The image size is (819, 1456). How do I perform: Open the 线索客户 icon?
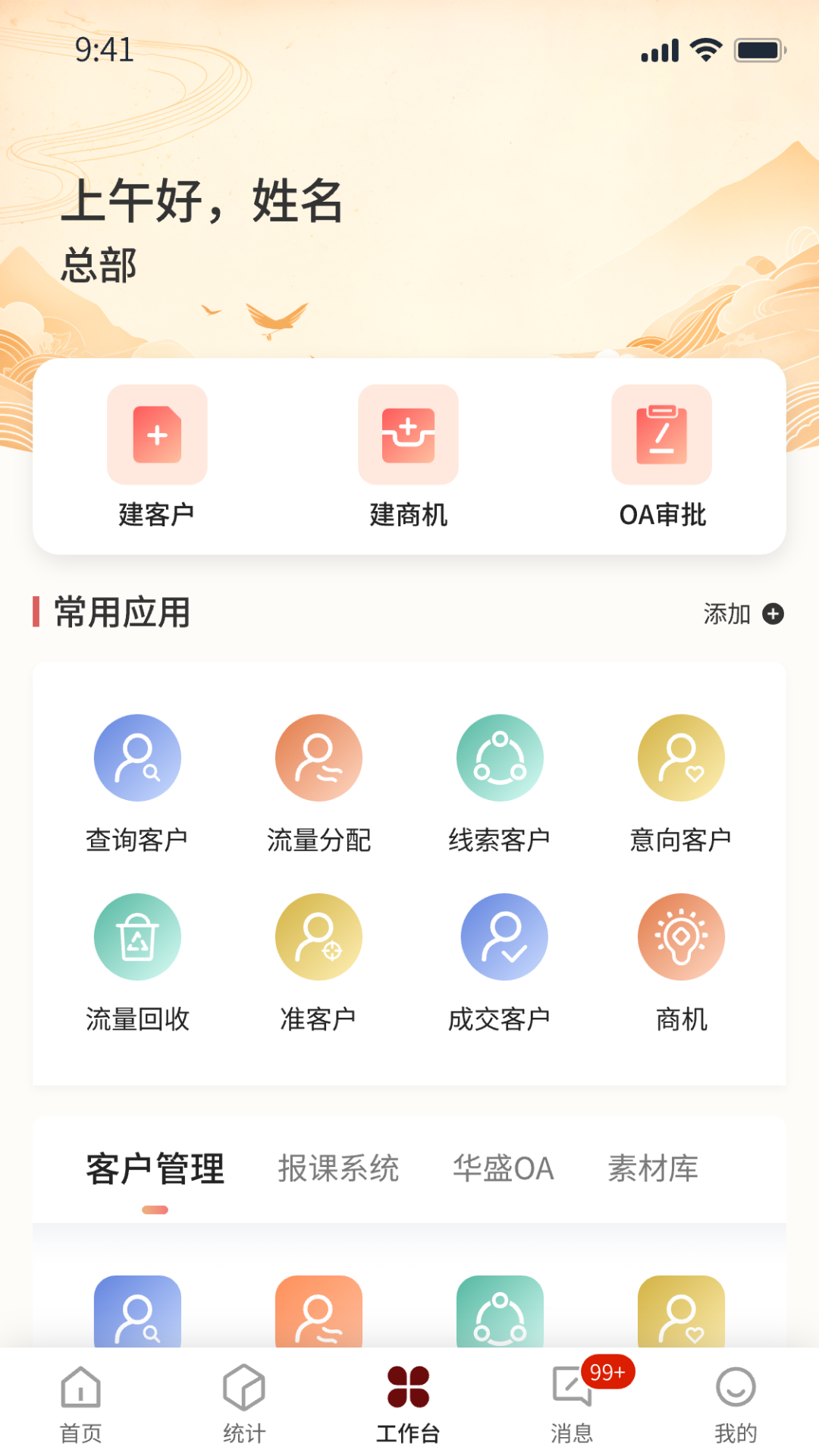point(500,758)
